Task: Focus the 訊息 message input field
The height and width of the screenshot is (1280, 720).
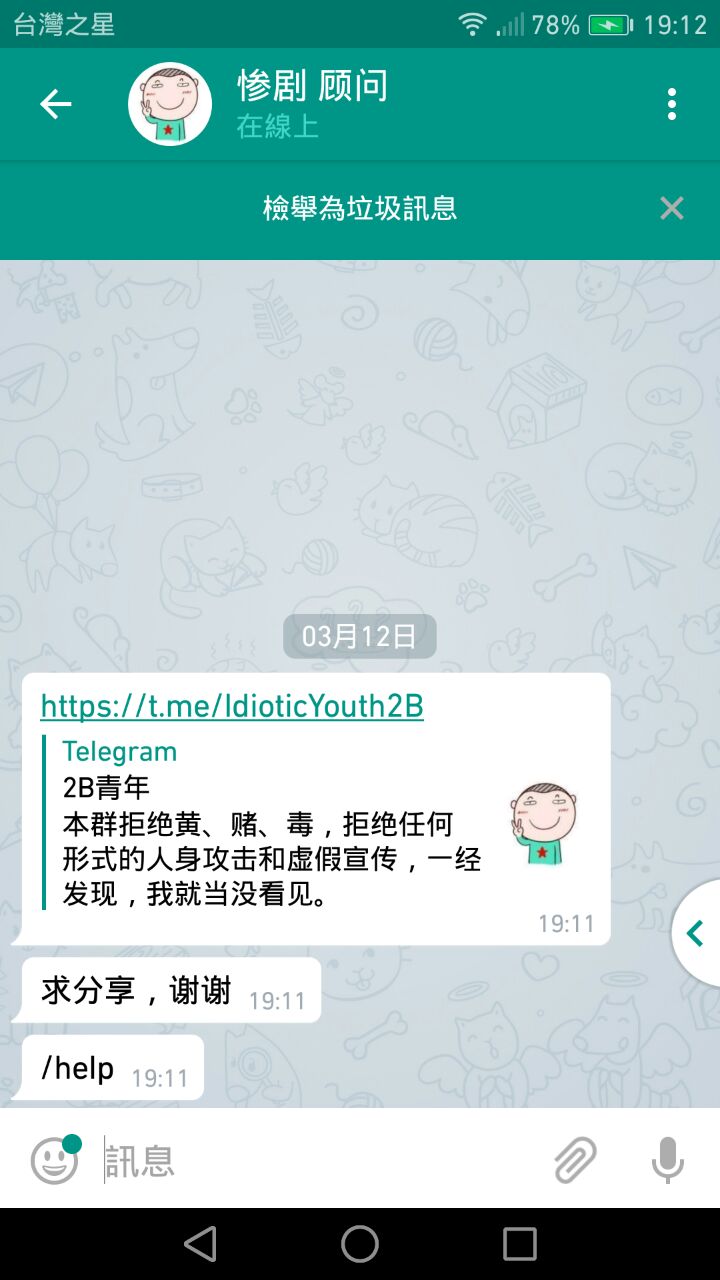Action: click(x=320, y=1161)
